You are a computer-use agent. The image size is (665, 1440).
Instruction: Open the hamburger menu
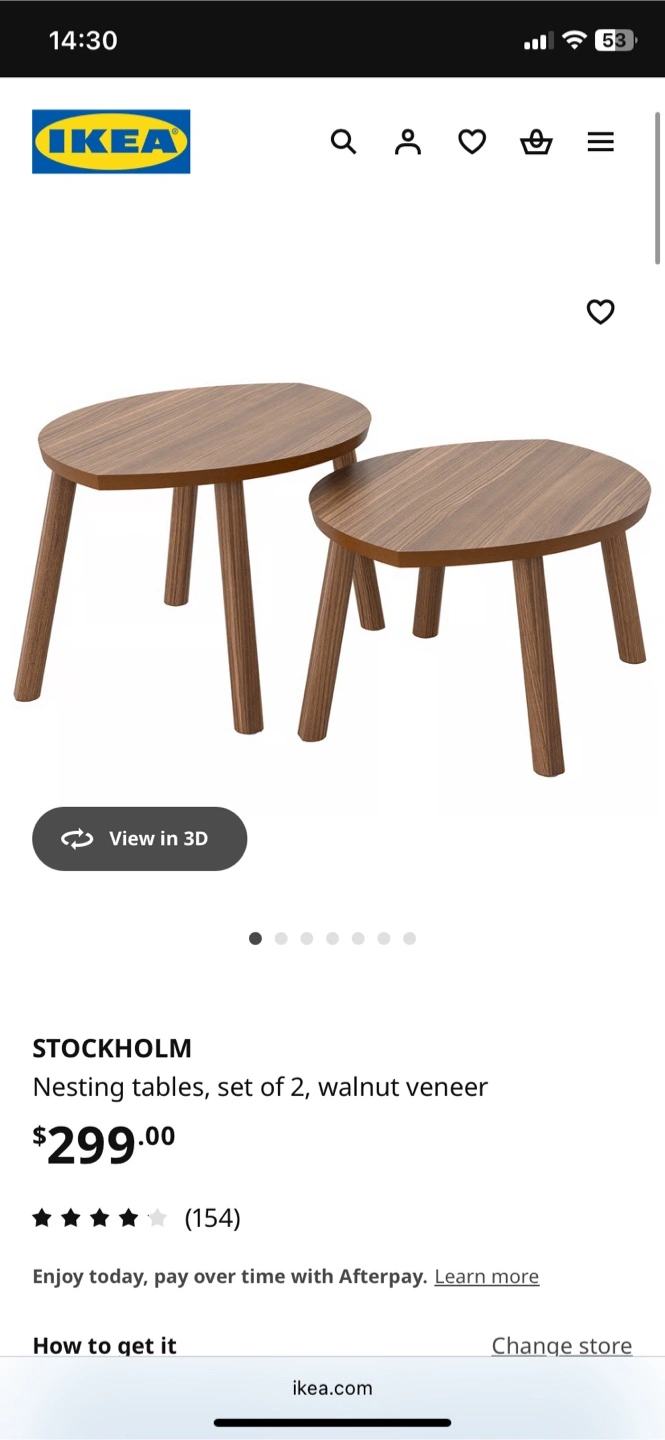600,142
